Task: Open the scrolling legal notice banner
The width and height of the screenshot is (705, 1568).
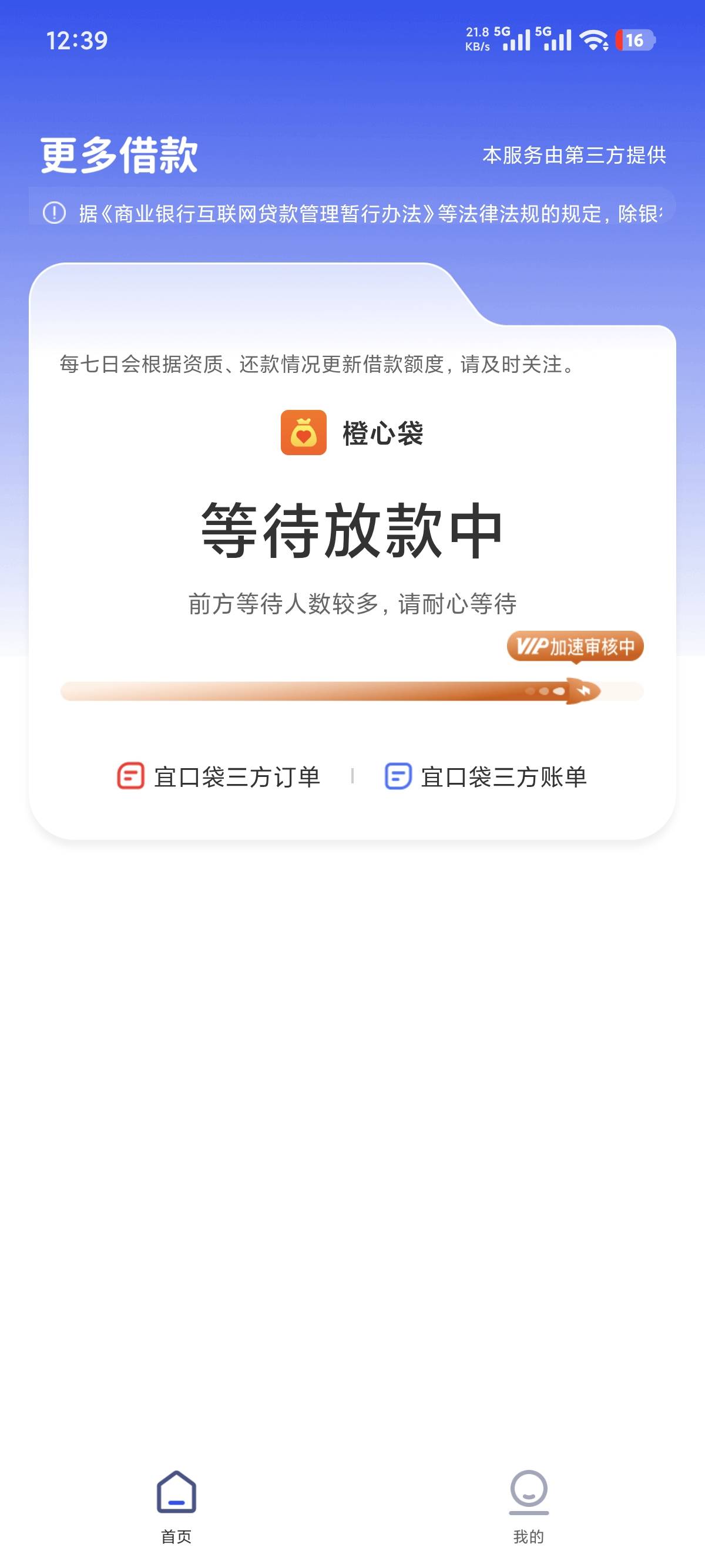Action: pos(352,214)
